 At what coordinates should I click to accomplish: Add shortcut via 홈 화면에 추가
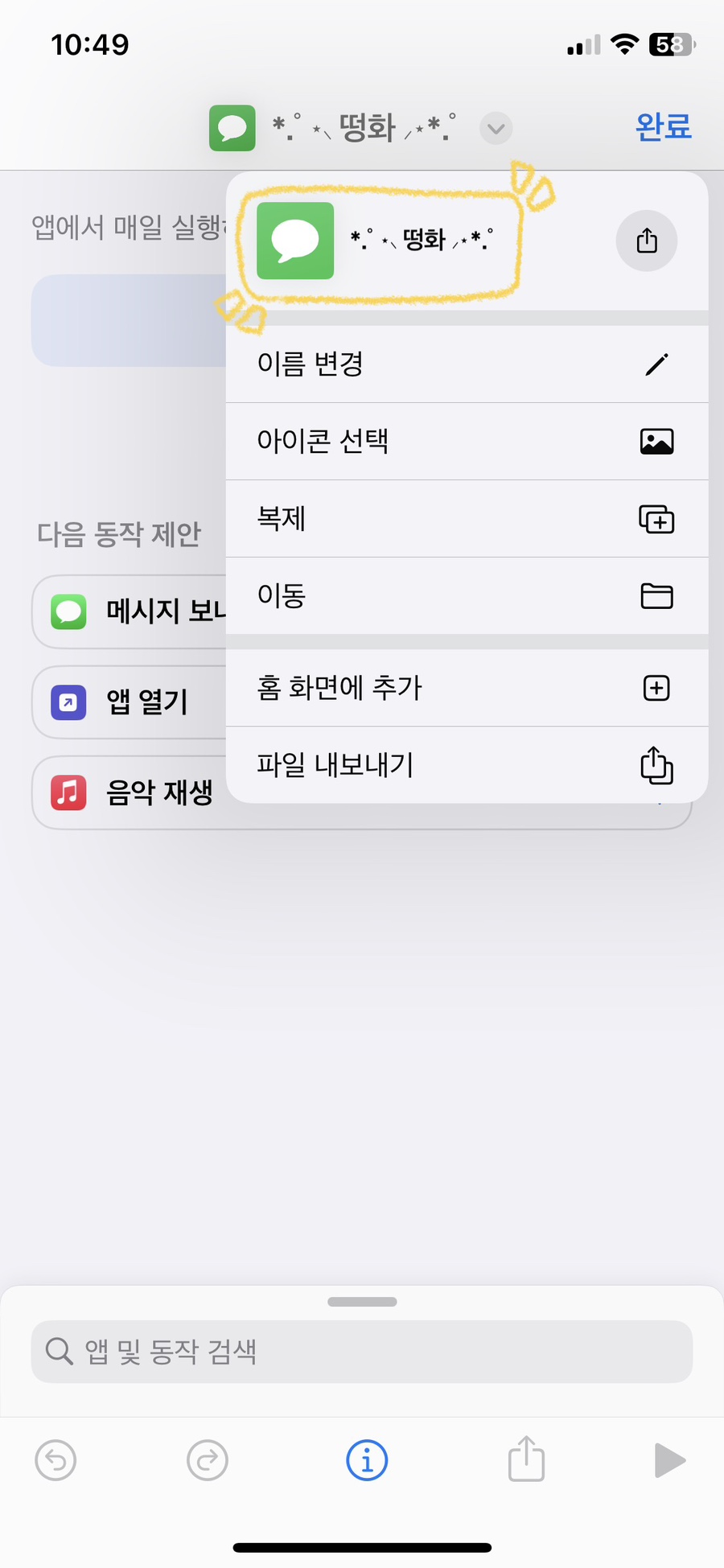[467, 688]
